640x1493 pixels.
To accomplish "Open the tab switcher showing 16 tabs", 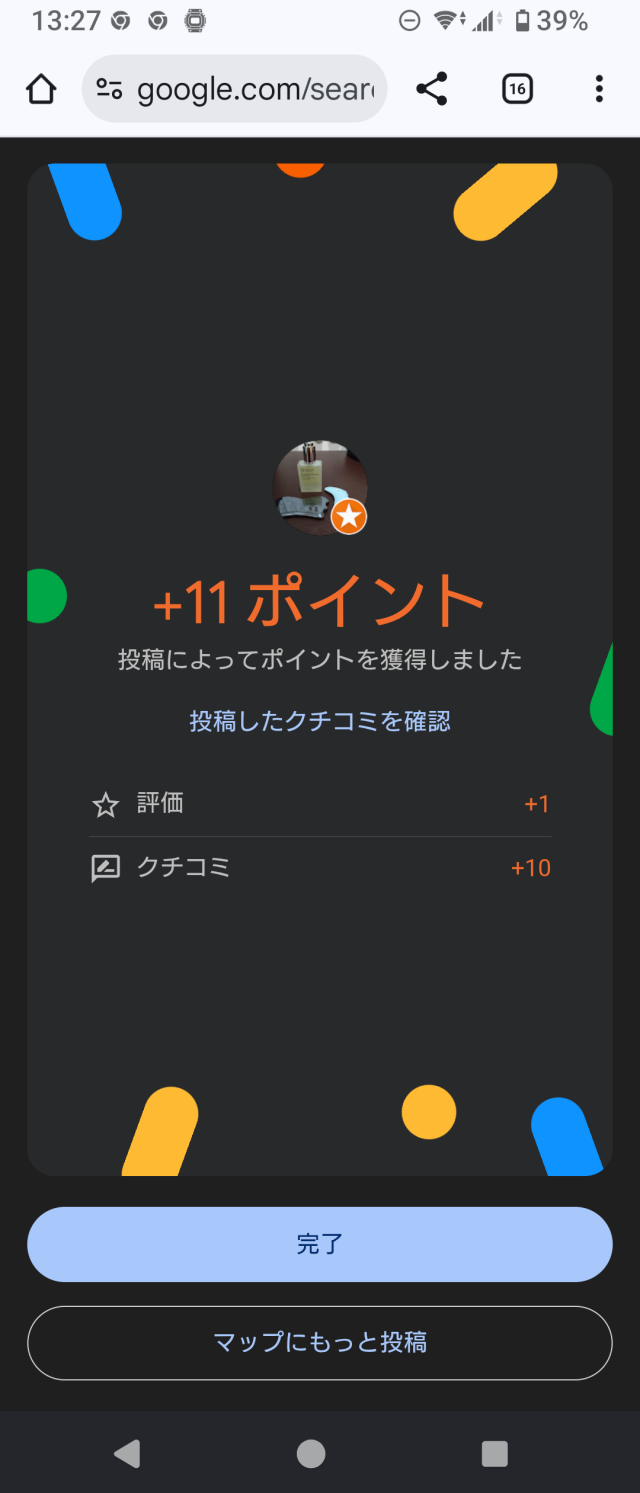I will pos(516,90).
